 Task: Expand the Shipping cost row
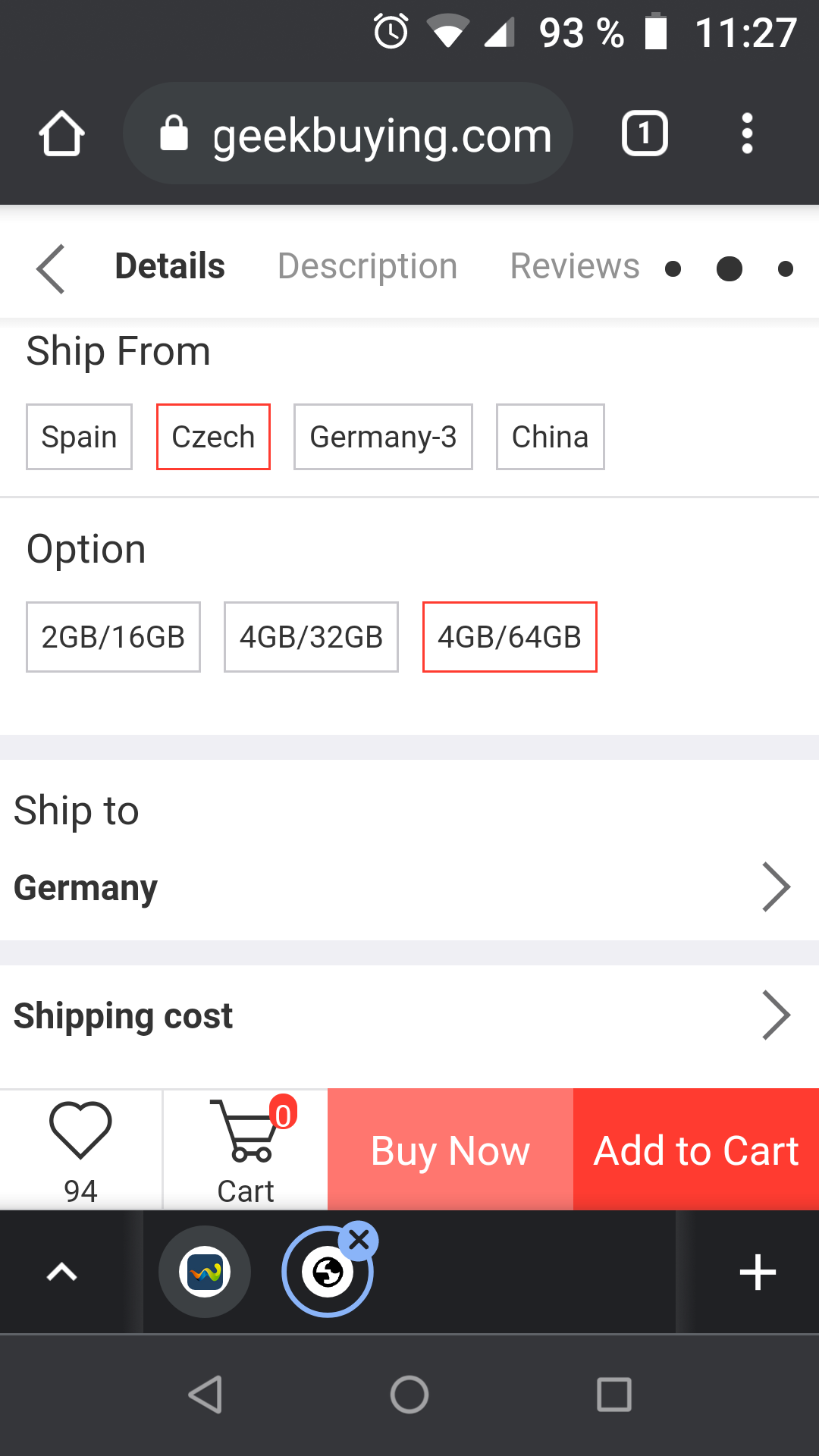[409, 1015]
